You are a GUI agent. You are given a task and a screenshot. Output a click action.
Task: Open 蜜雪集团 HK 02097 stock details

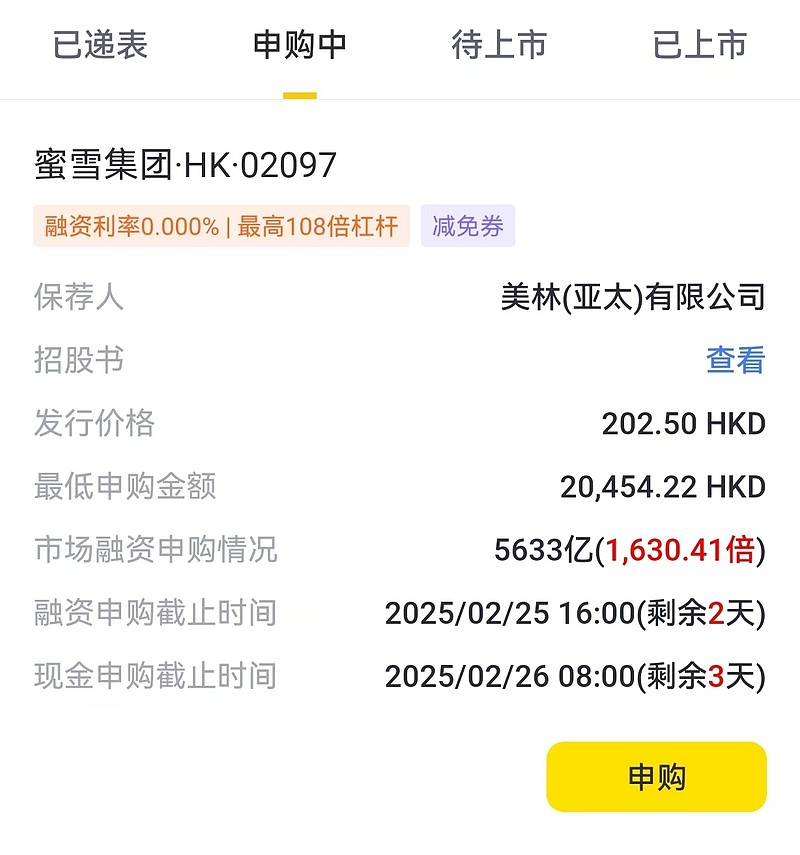(x=186, y=165)
